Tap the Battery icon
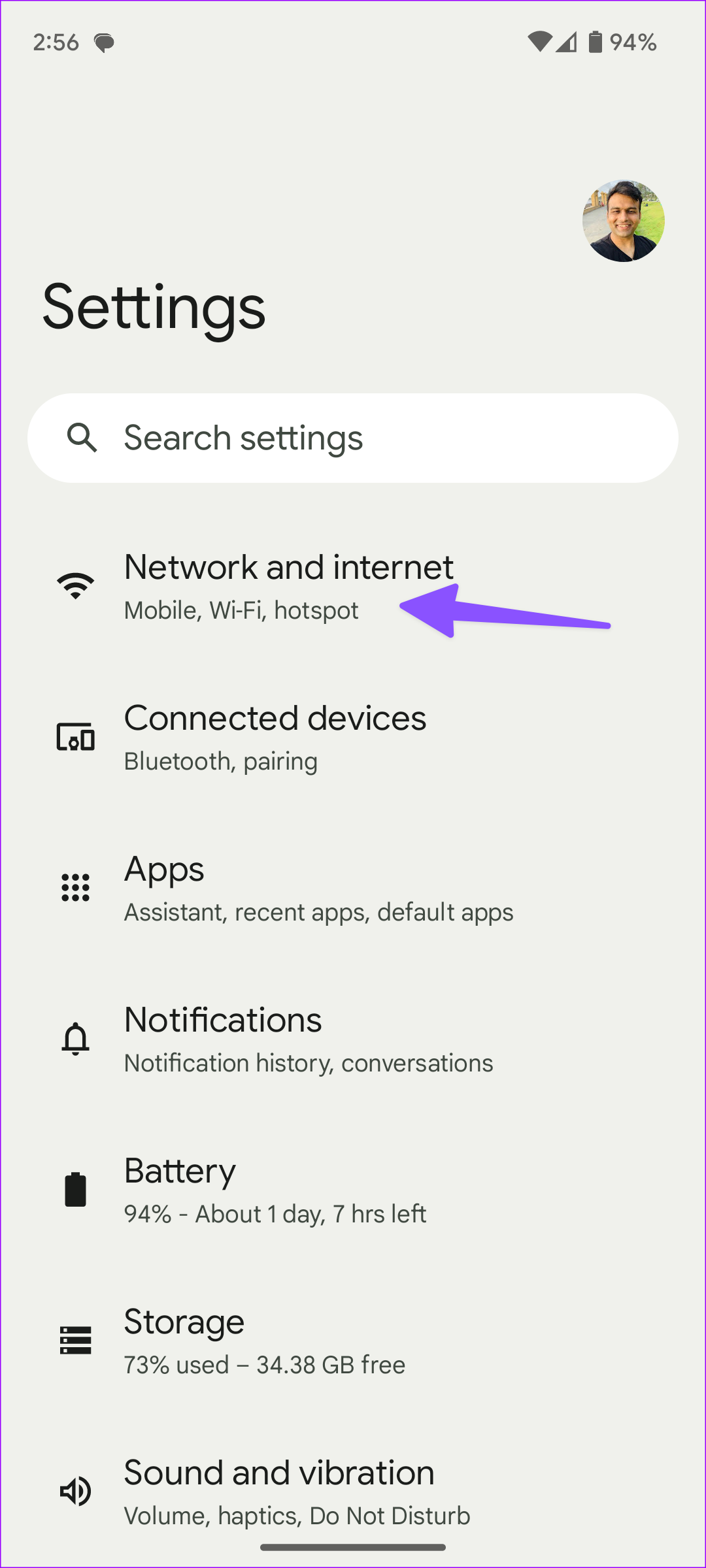 75,1189
